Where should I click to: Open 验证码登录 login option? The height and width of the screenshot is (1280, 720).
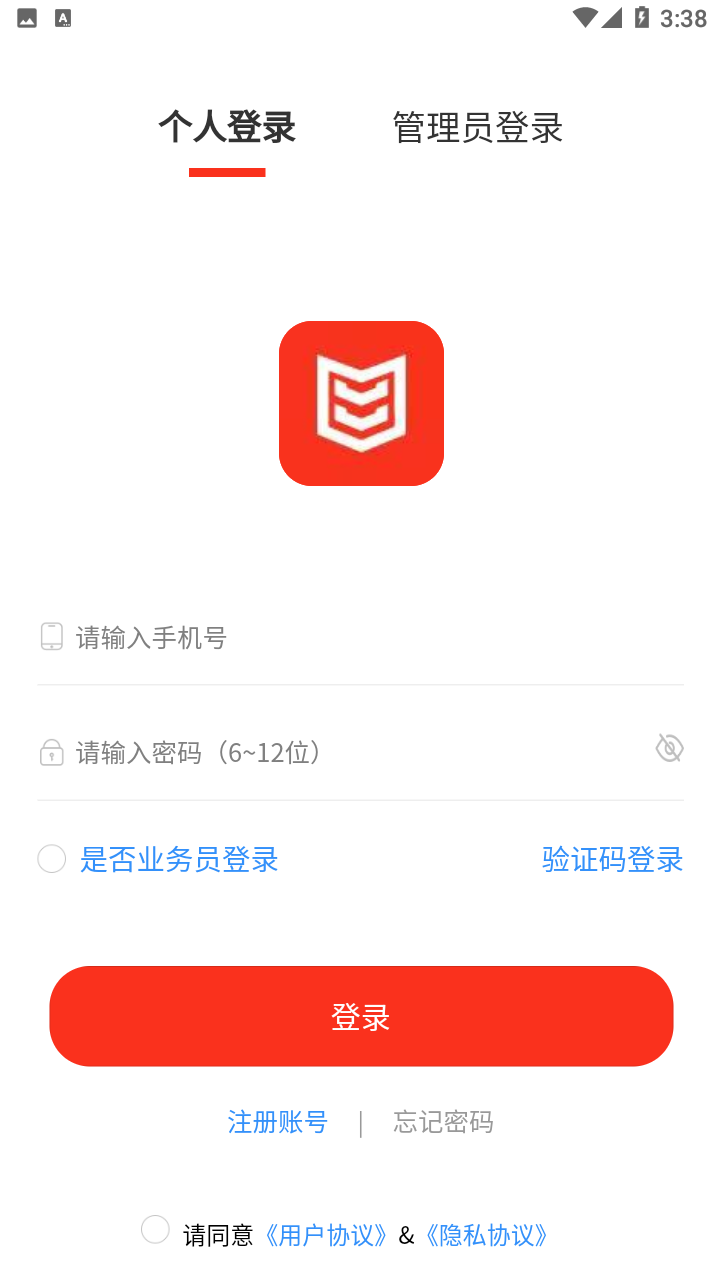point(613,860)
